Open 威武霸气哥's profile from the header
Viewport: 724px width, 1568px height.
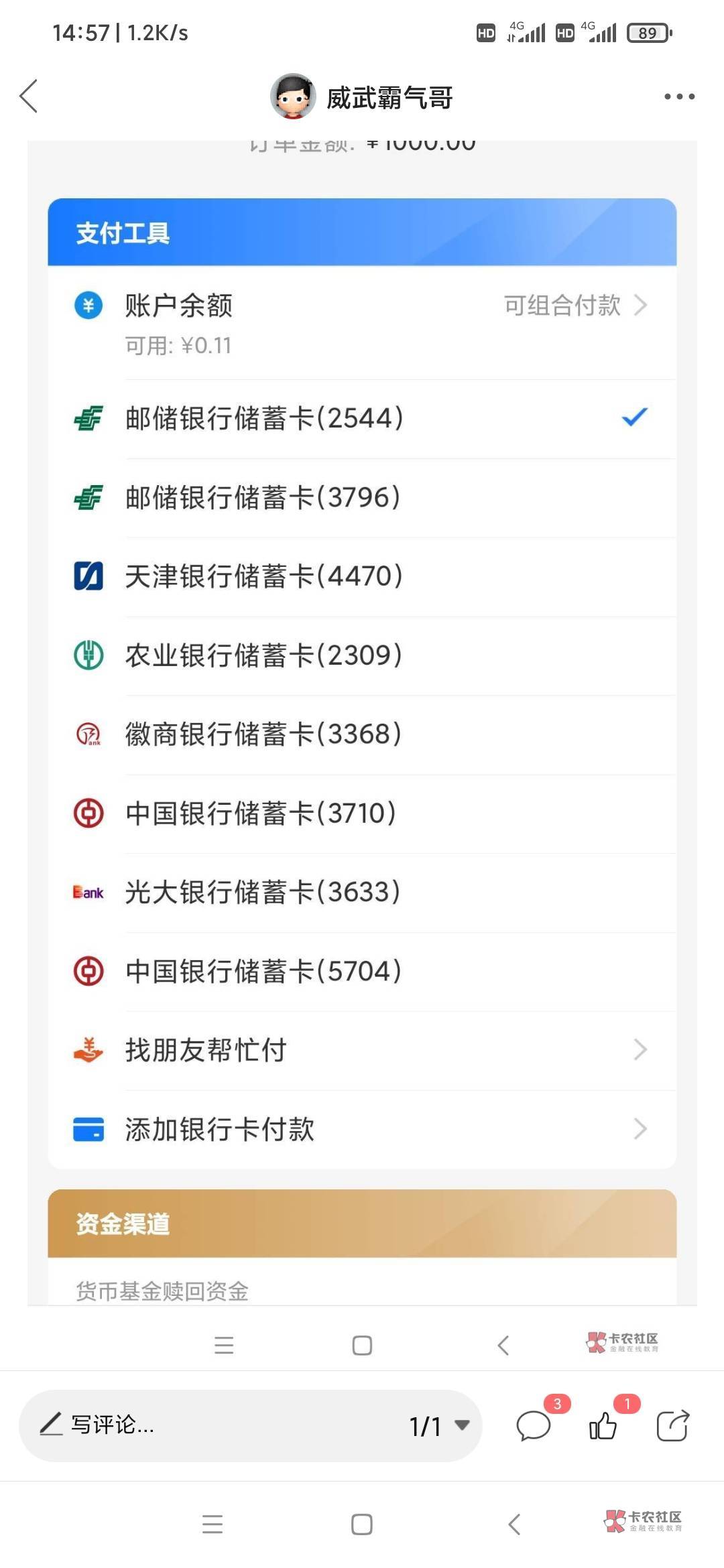(362, 97)
